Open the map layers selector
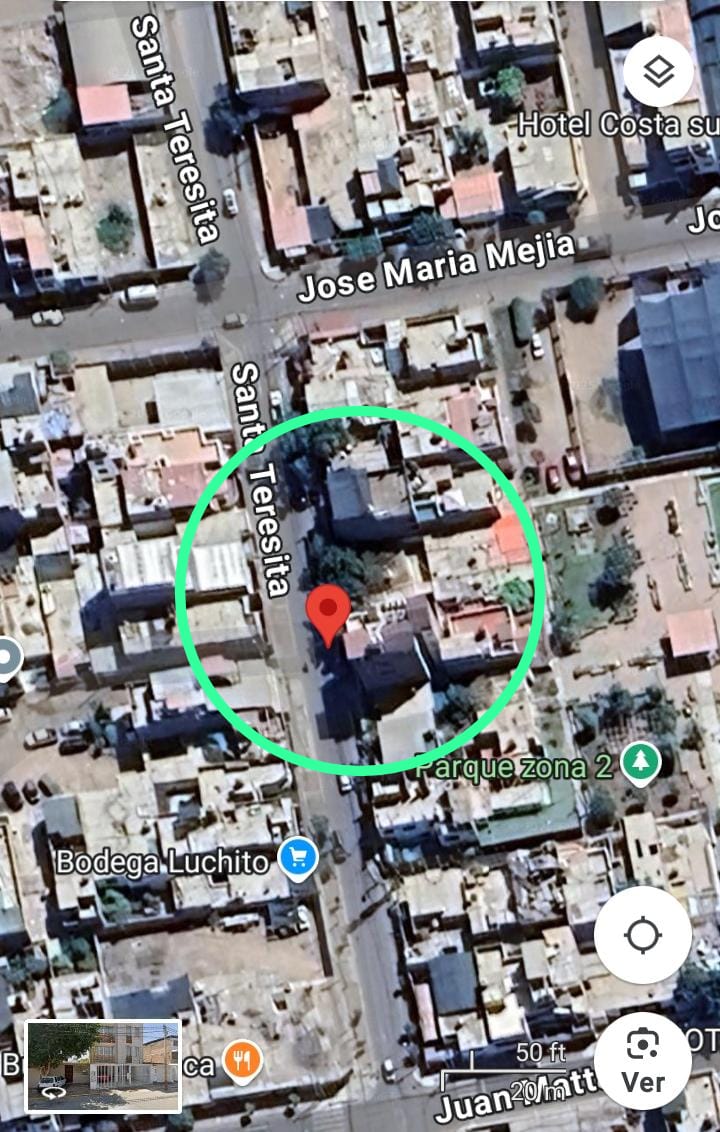This screenshot has width=720, height=1132. [x=658, y=71]
